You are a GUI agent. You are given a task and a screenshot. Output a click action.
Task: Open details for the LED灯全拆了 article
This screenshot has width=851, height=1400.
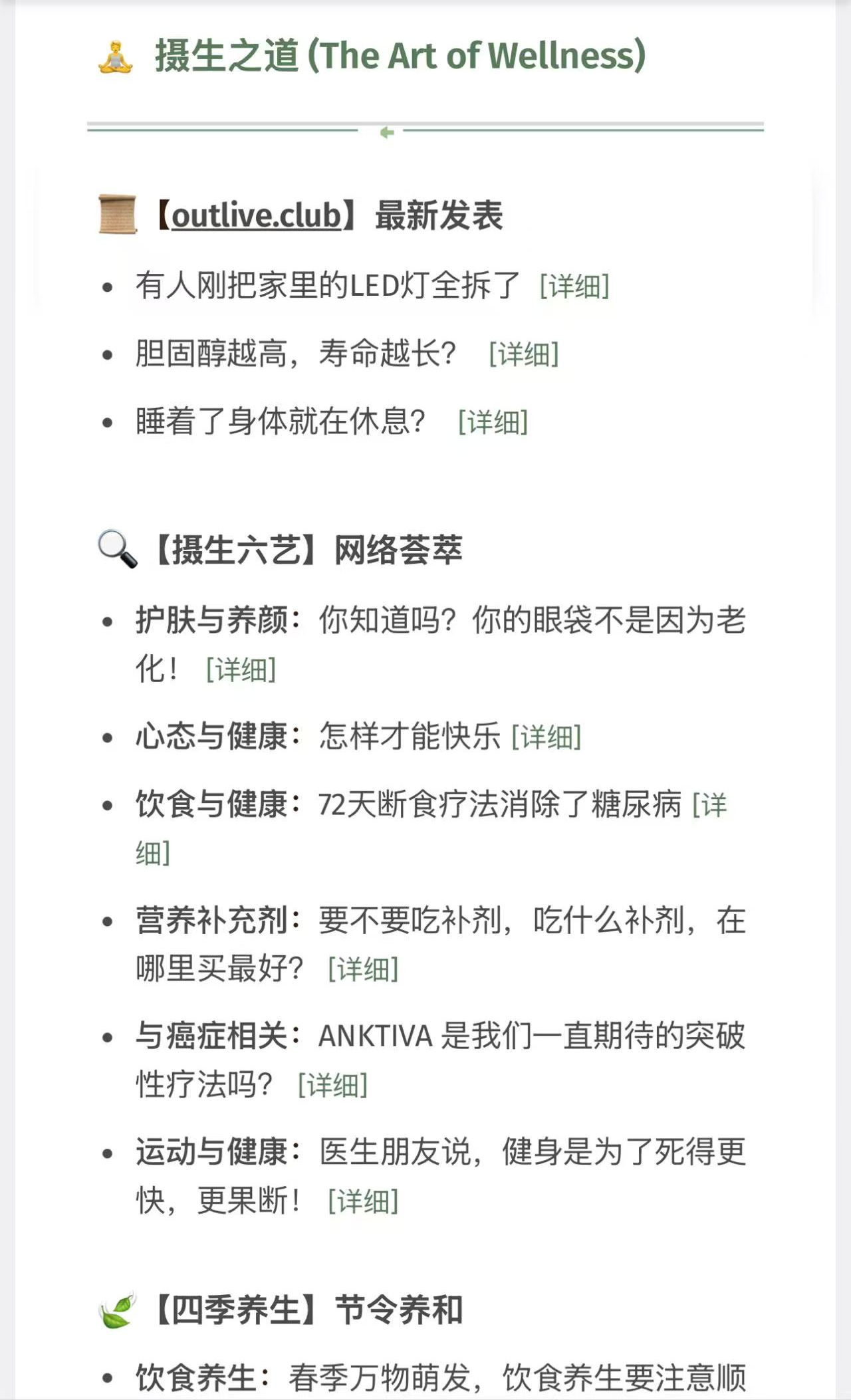pyautogui.click(x=574, y=287)
